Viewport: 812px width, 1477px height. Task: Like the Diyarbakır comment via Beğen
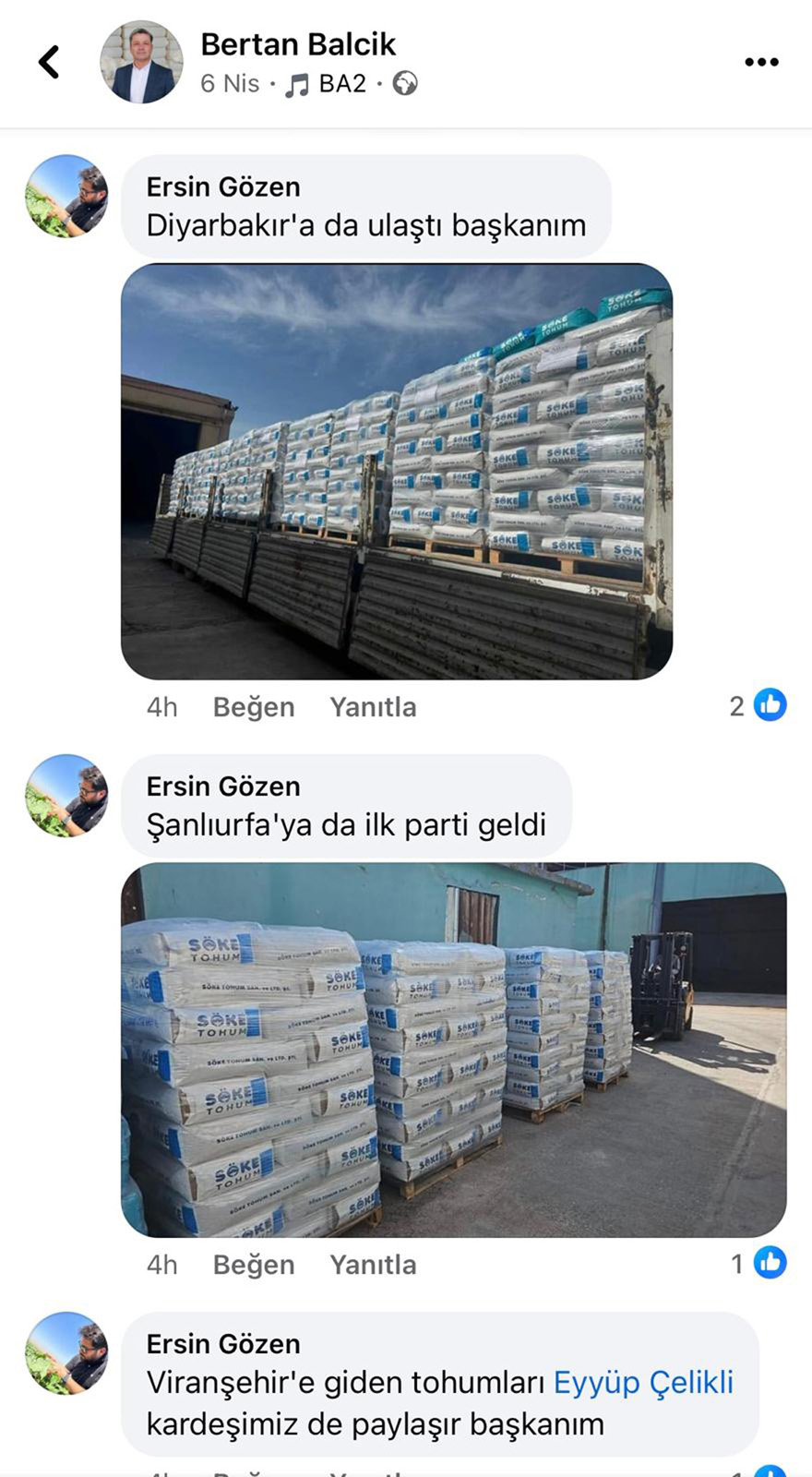tap(254, 707)
